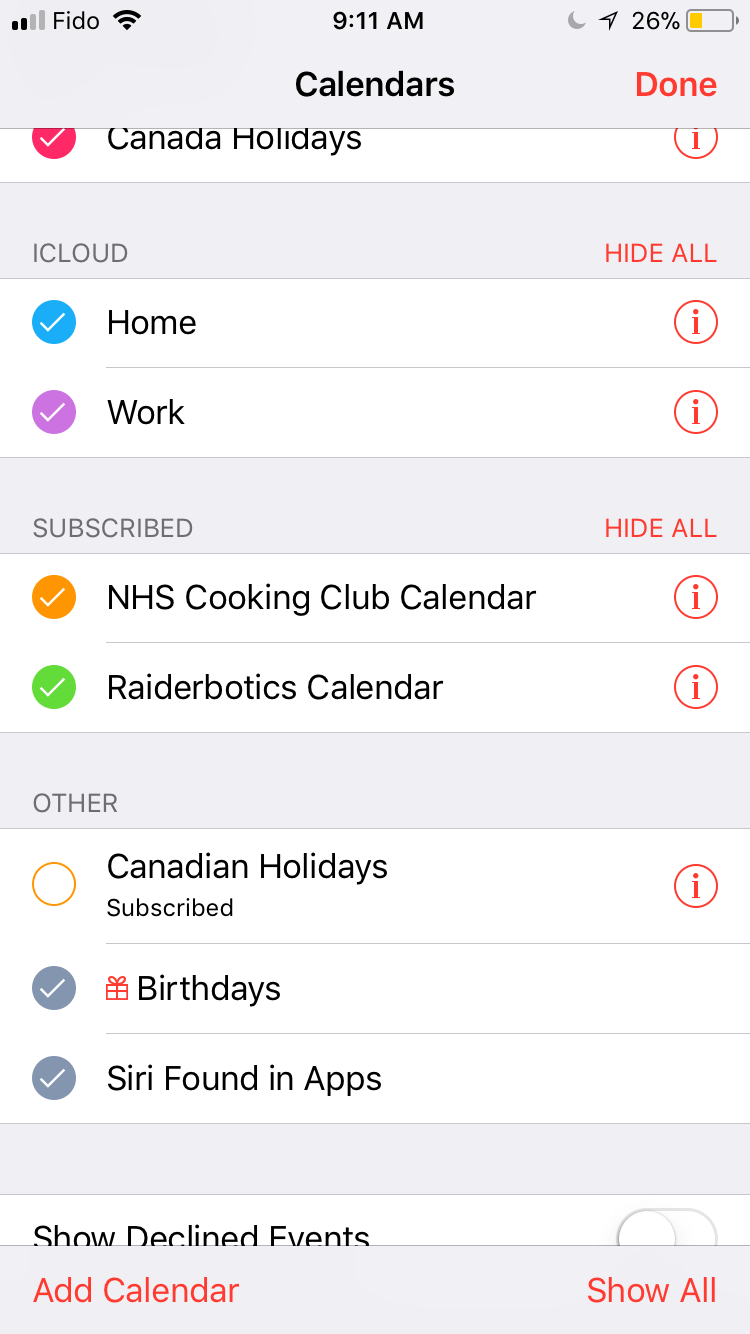Deselect NHS Cooking Club Calendar
This screenshot has height=1334, width=750.
point(54,598)
